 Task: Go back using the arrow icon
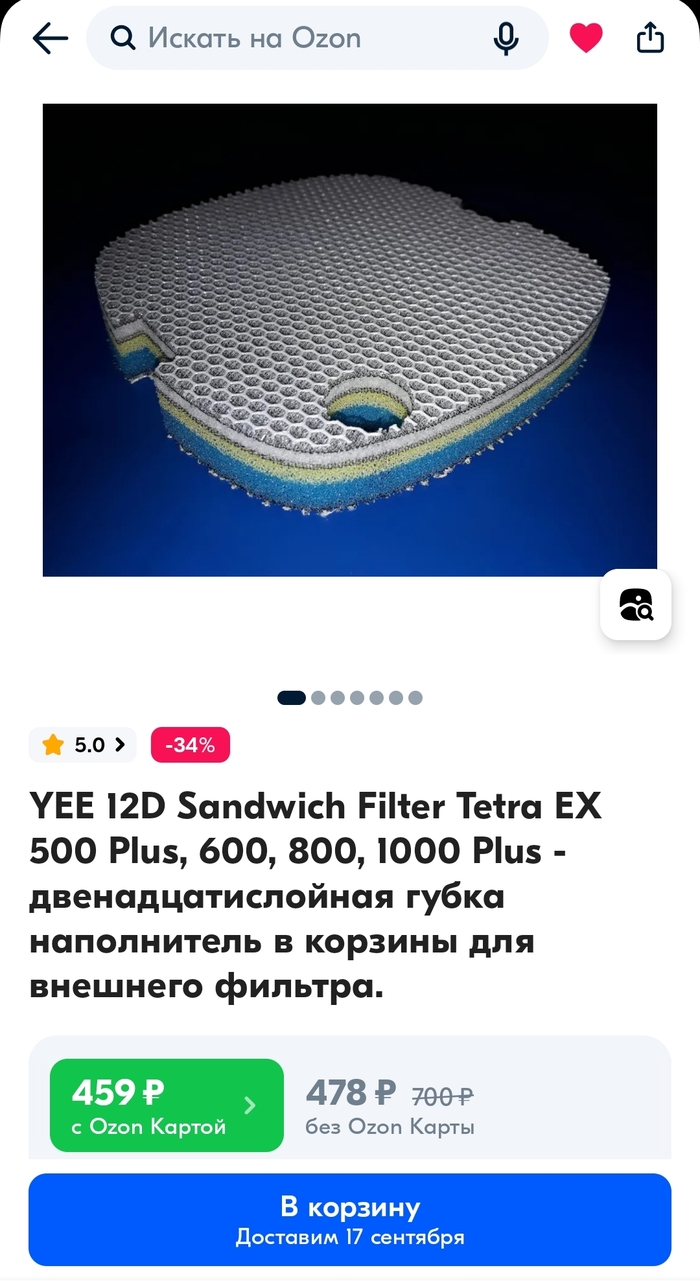[50, 39]
